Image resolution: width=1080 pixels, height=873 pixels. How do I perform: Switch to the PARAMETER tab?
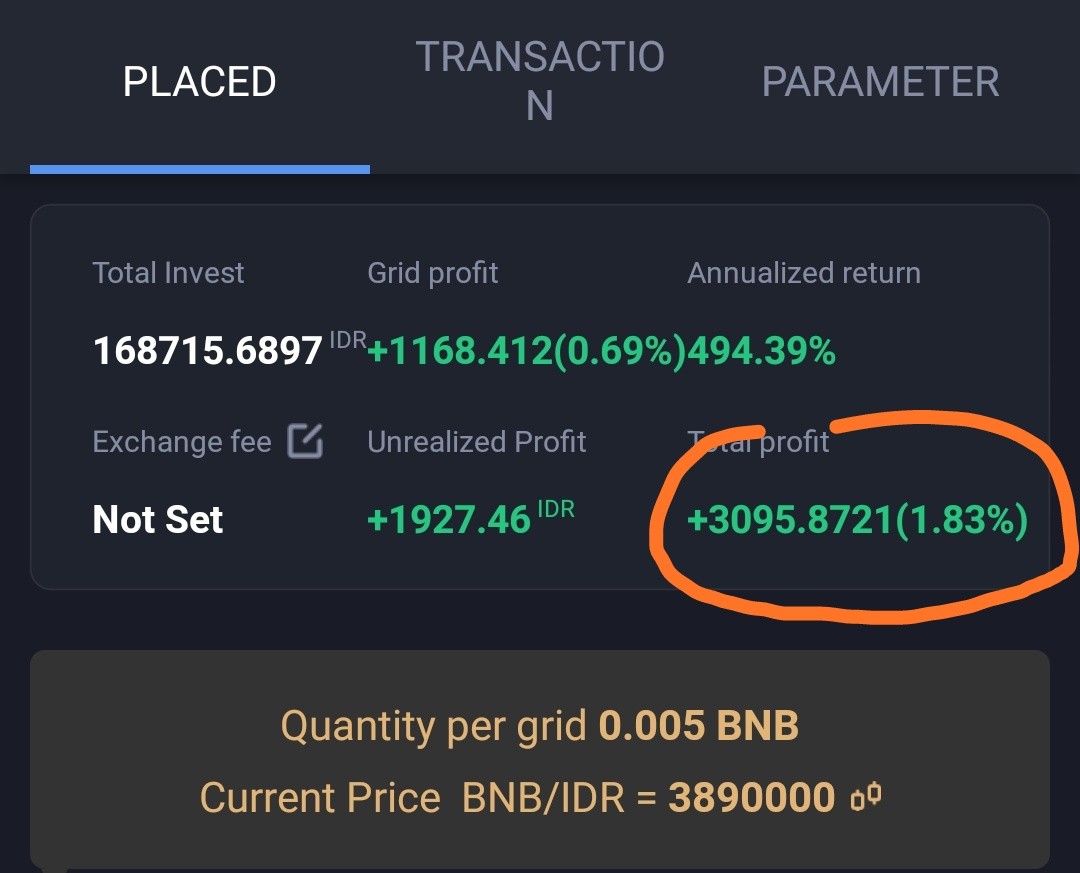(880, 81)
